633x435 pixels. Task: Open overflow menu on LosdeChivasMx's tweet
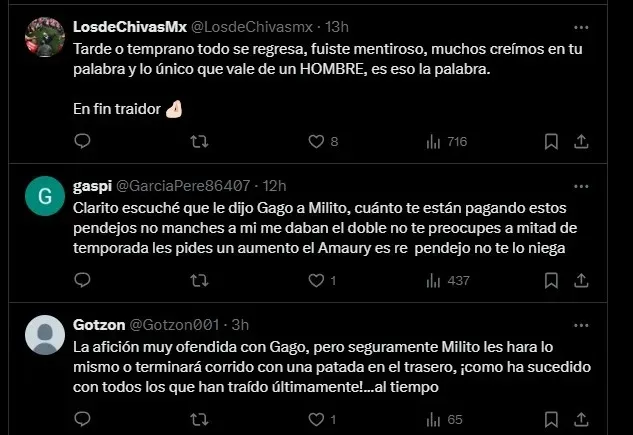point(583,27)
